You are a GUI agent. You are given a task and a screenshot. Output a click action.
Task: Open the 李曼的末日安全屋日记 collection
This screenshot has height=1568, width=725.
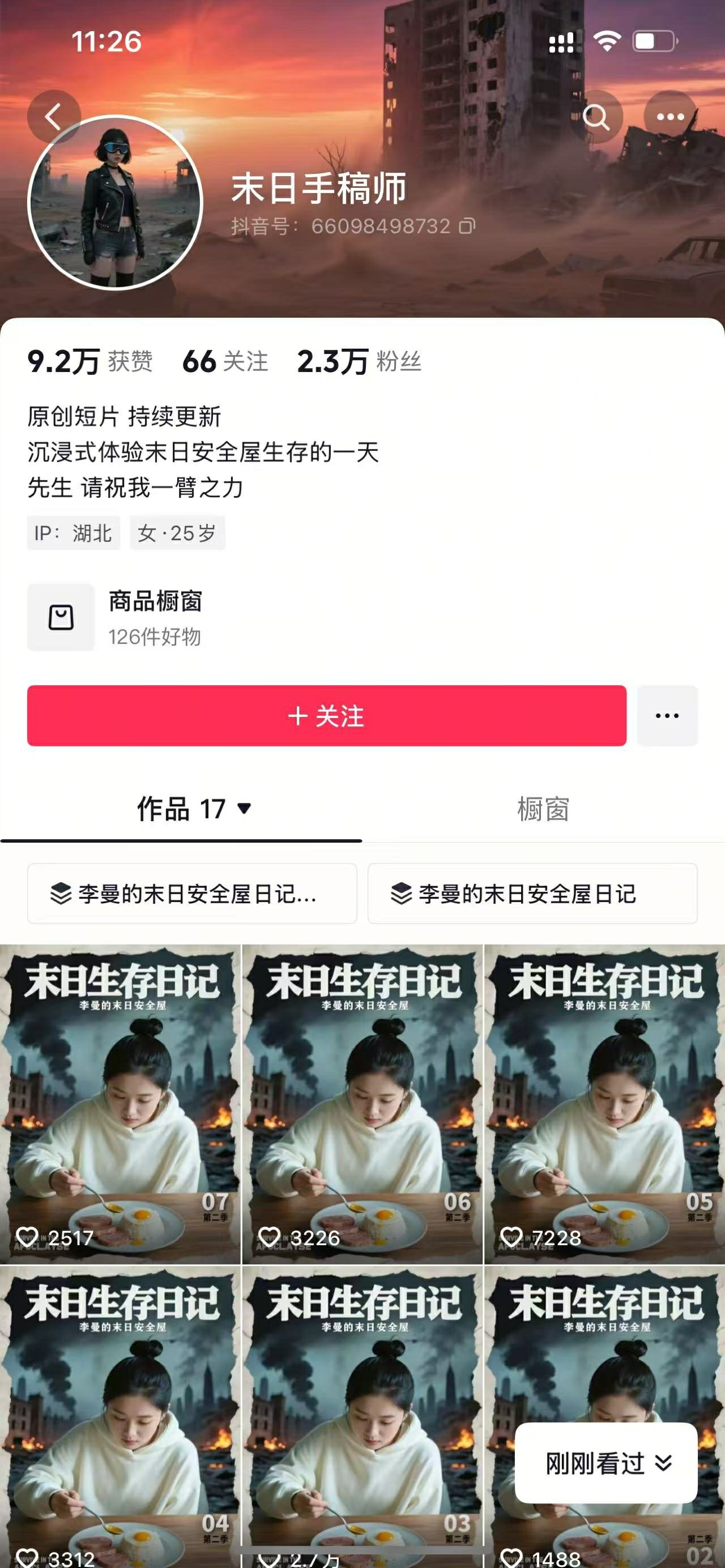pyautogui.click(x=532, y=894)
